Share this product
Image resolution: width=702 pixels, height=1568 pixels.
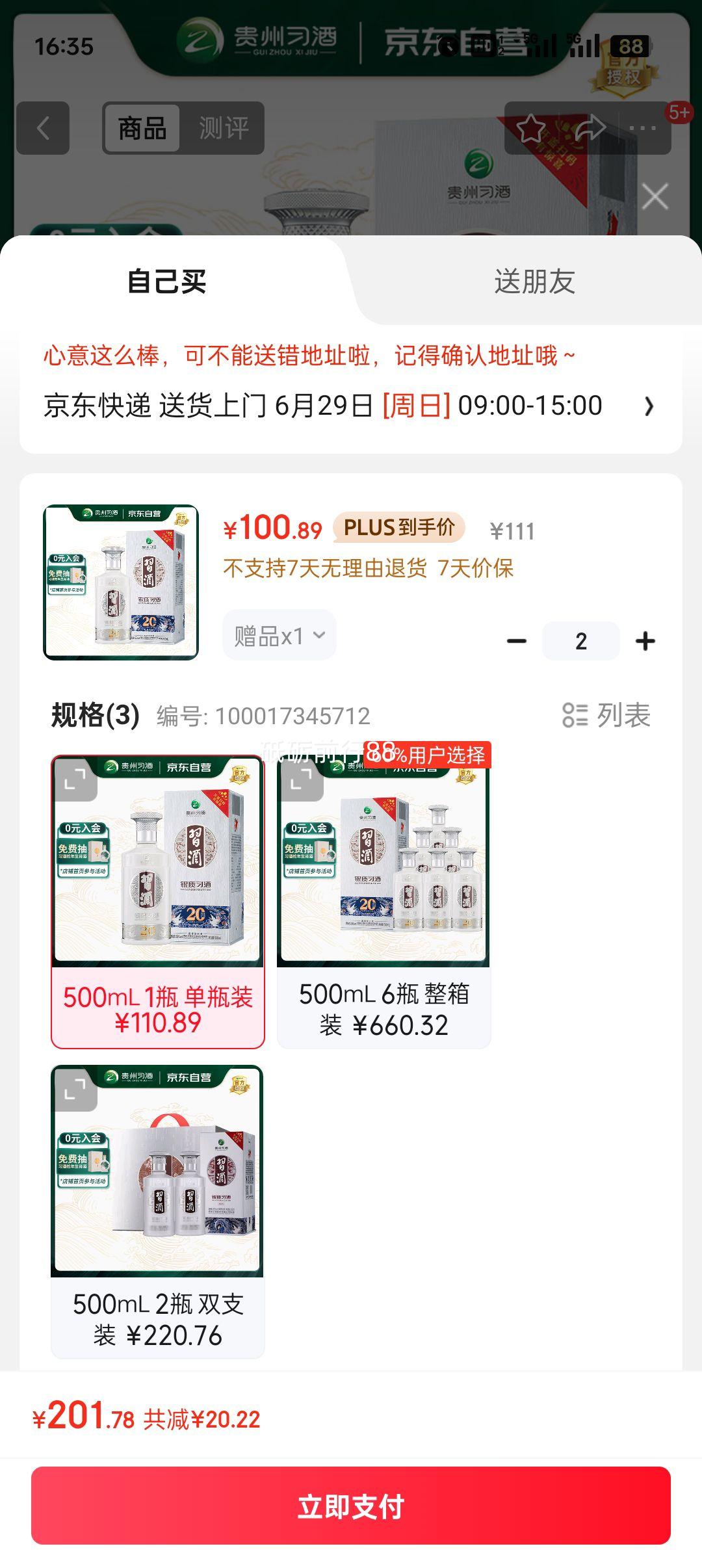click(590, 128)
